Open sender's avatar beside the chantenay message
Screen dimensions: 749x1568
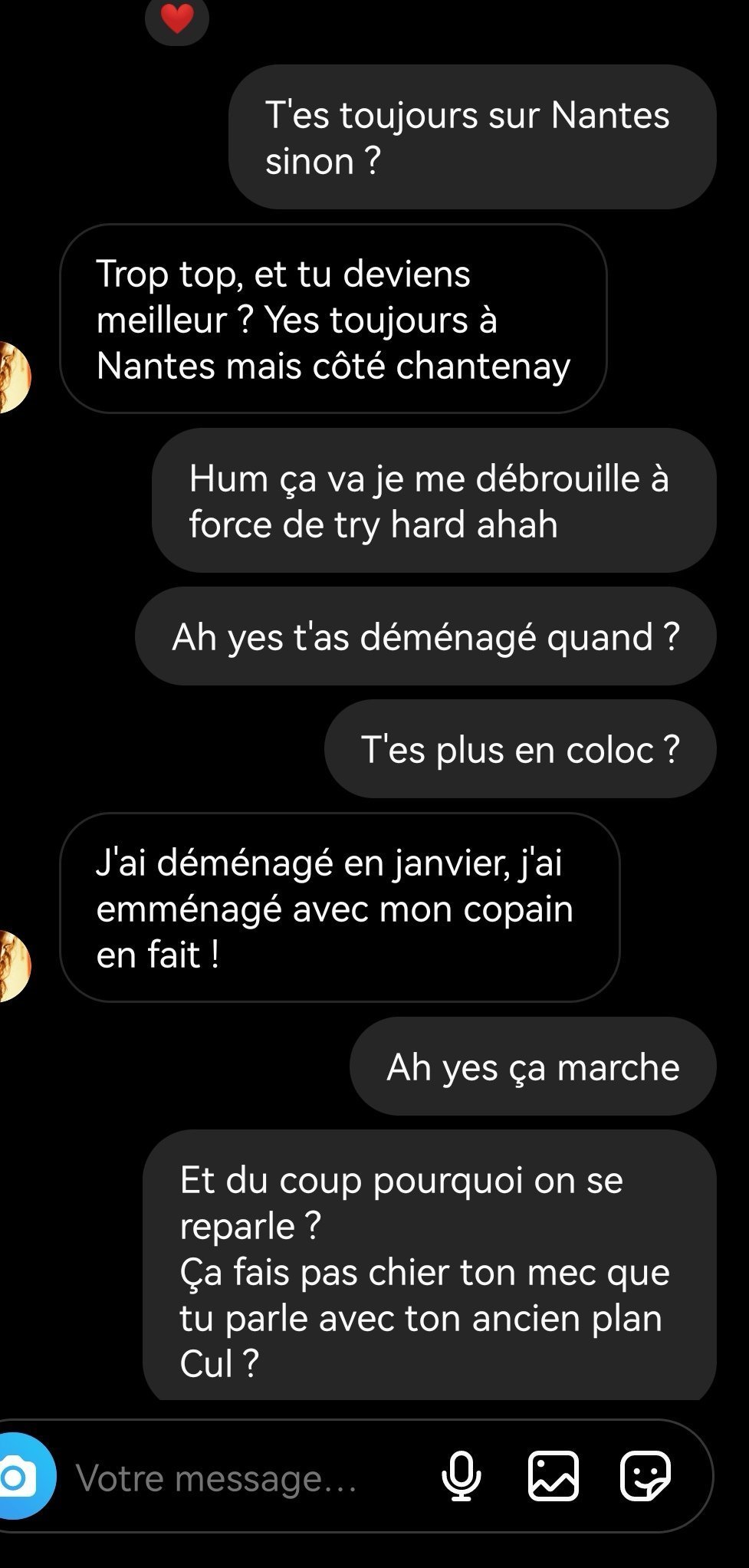click(x=14, y=377)
